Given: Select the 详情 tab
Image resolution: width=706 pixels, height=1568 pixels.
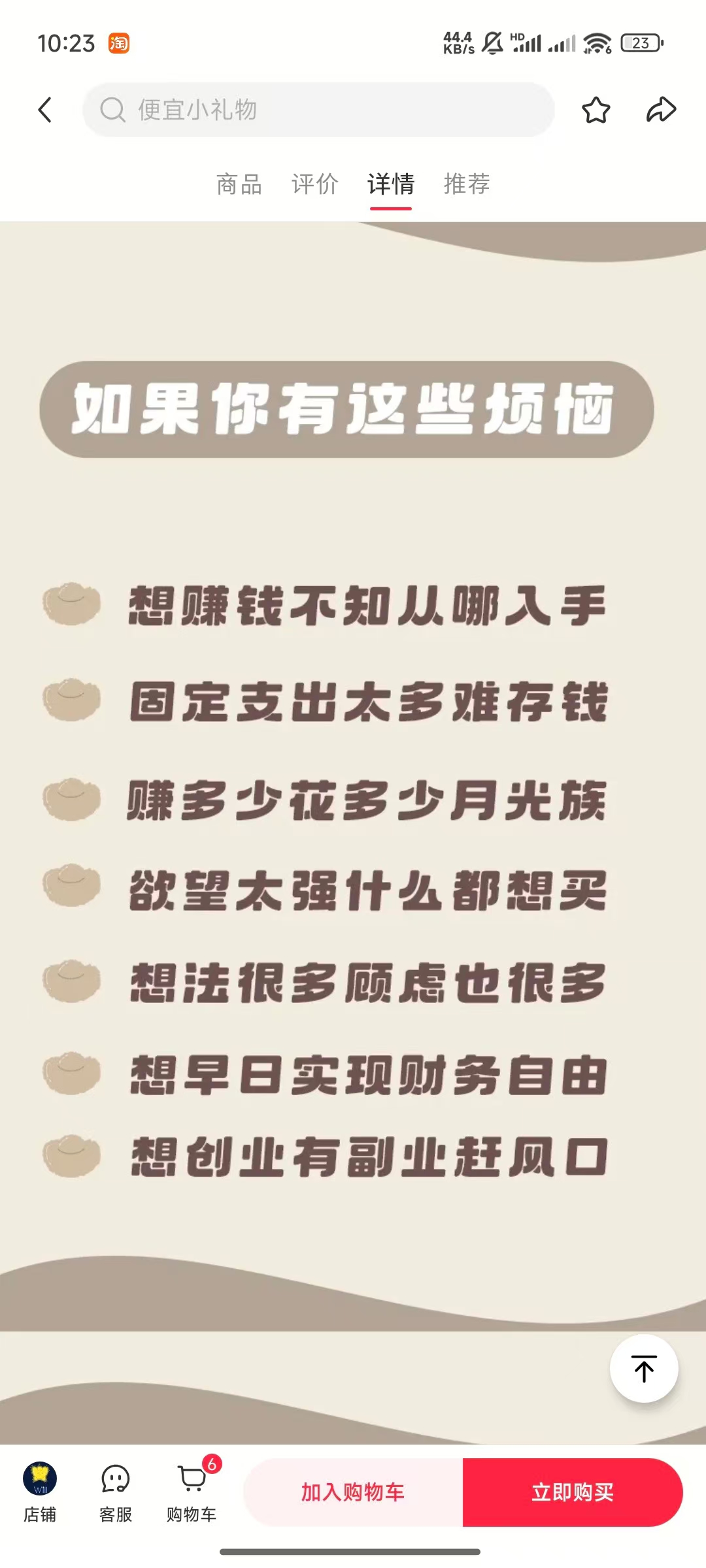Looking at the screenshot, I should (x=391, y=184).
